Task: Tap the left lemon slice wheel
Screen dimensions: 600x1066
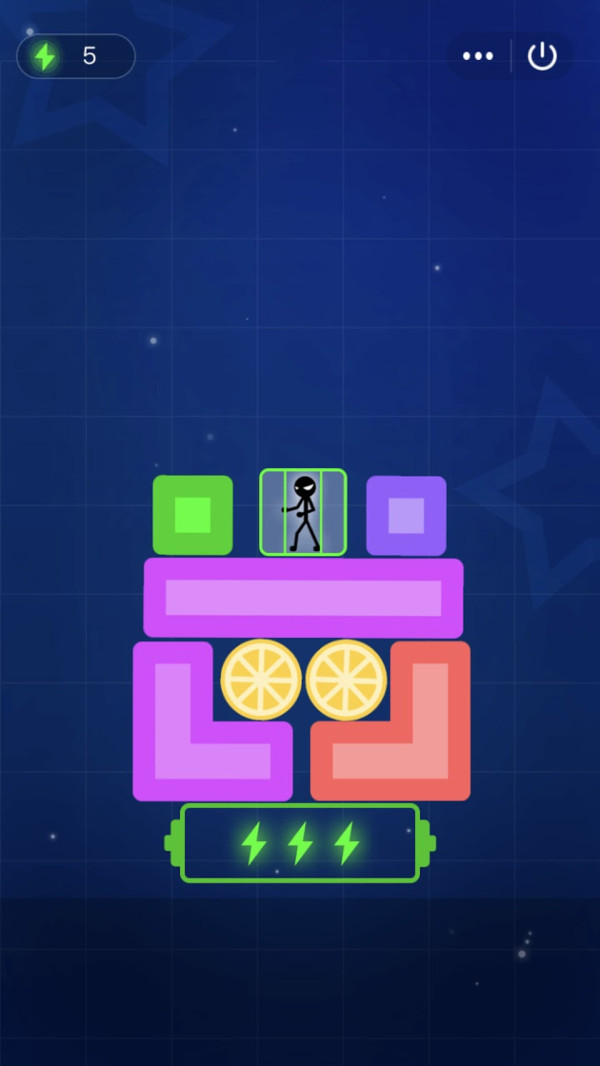Action: 261,680
